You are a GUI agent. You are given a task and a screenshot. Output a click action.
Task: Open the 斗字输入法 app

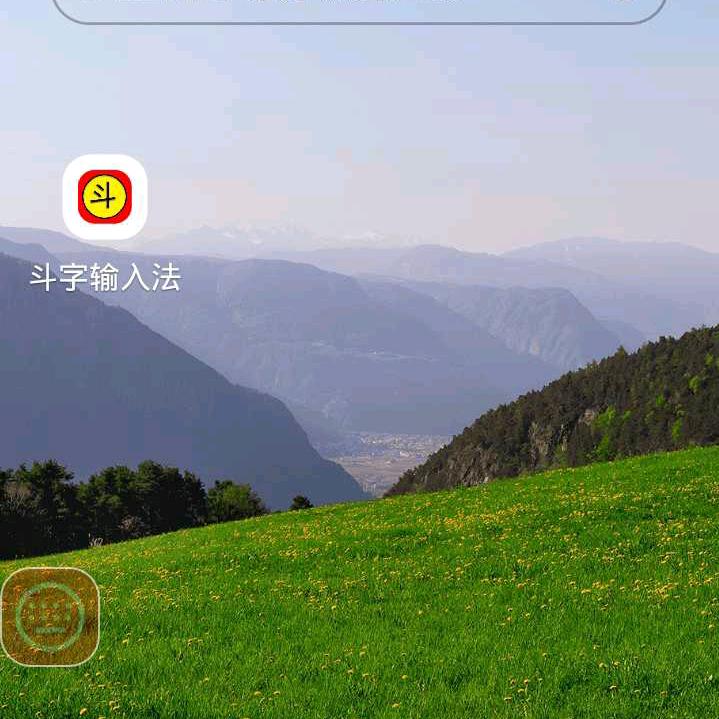[x=105, y=197]
